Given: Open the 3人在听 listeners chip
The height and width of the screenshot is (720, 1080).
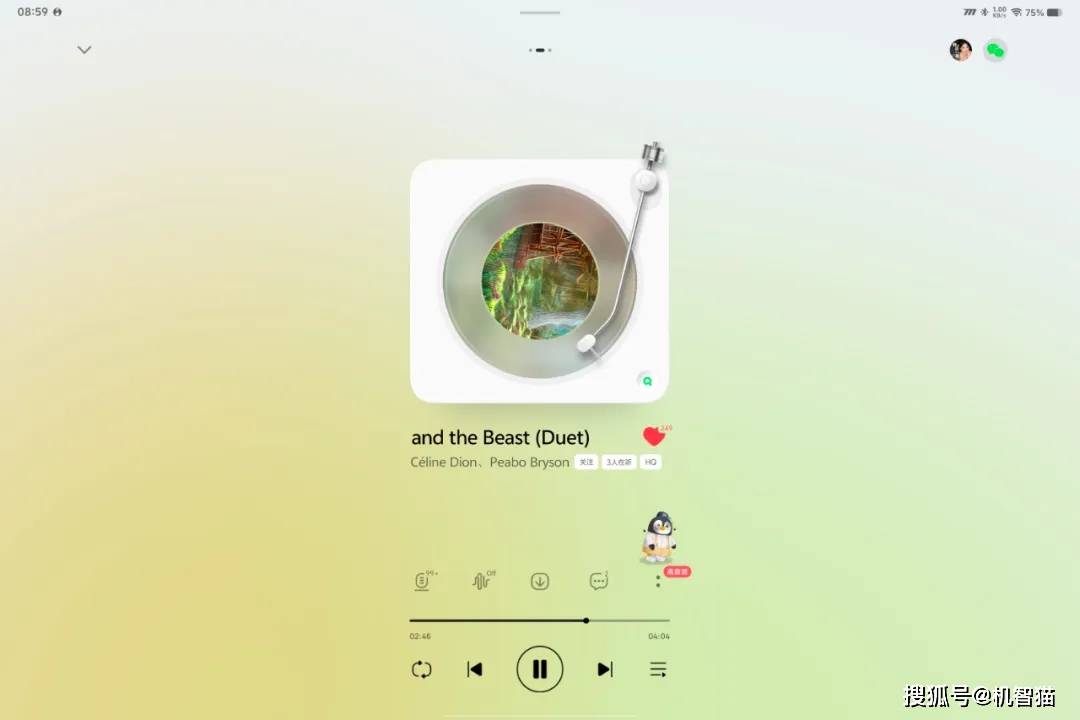Looking at the screenshot, I should 619,462.
